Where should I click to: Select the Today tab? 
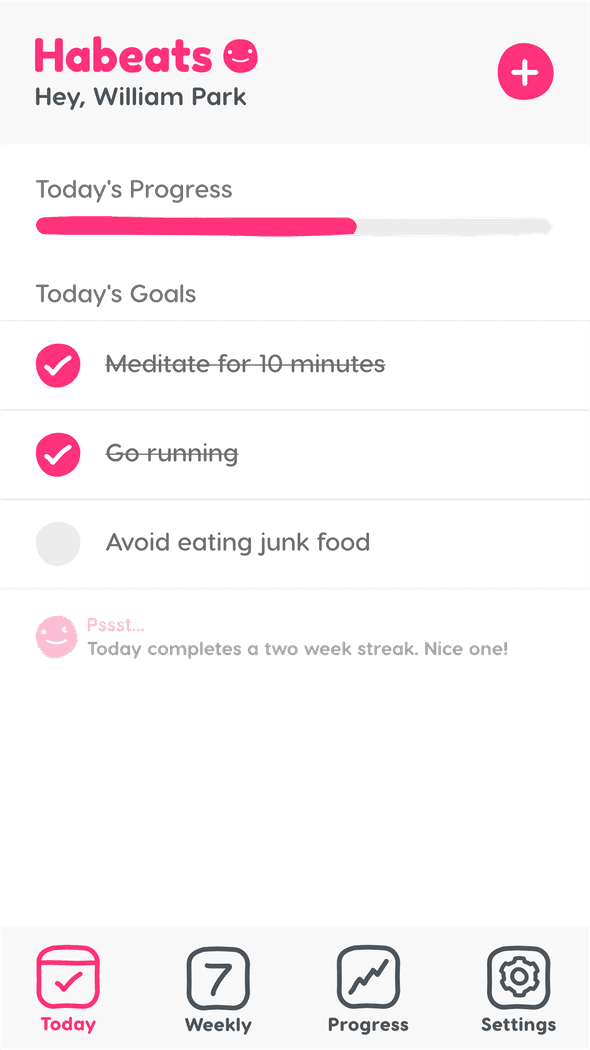[68, 988]
